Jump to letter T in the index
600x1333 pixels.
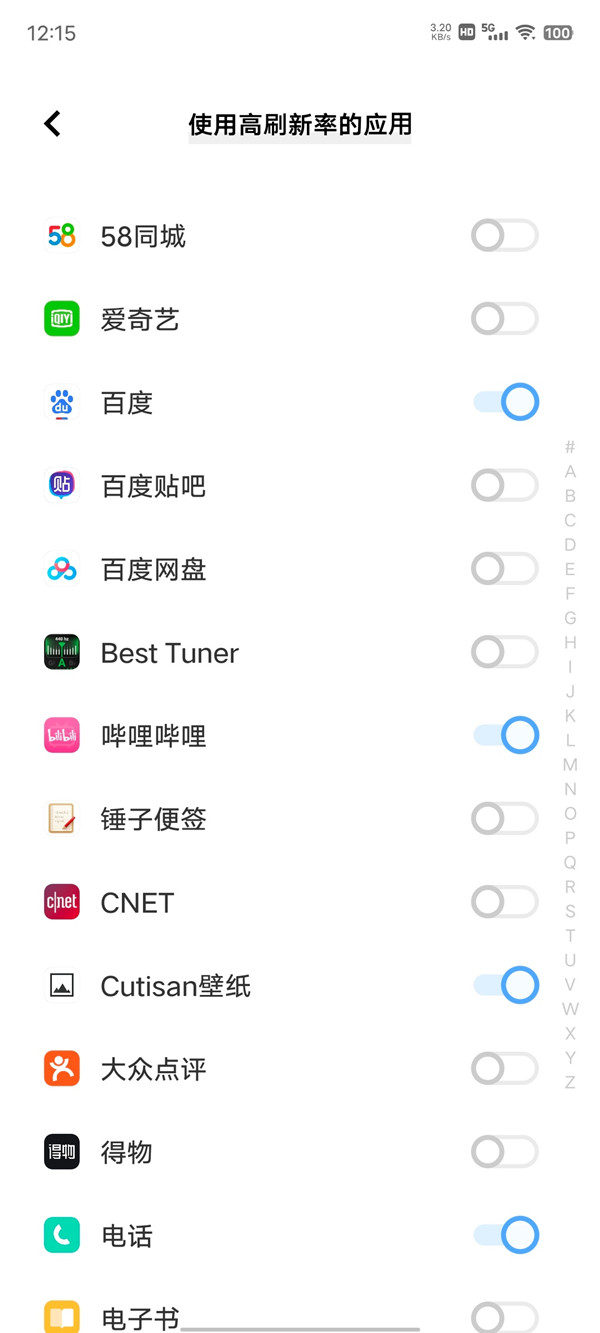click(570, 936)
